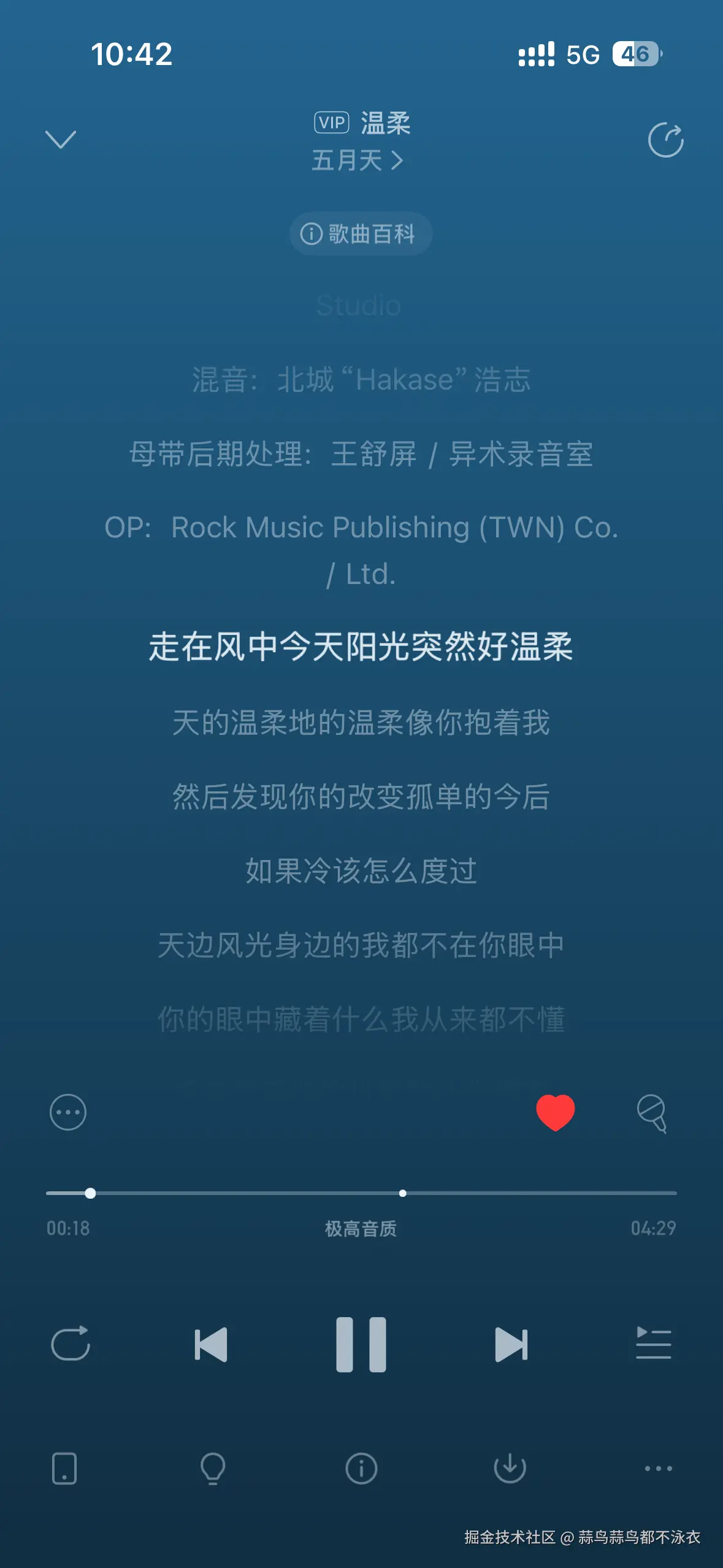Open more options with the ellipsis icon
The height and width of the screenshot is (1568, 723).
(x=67, y=1112)
